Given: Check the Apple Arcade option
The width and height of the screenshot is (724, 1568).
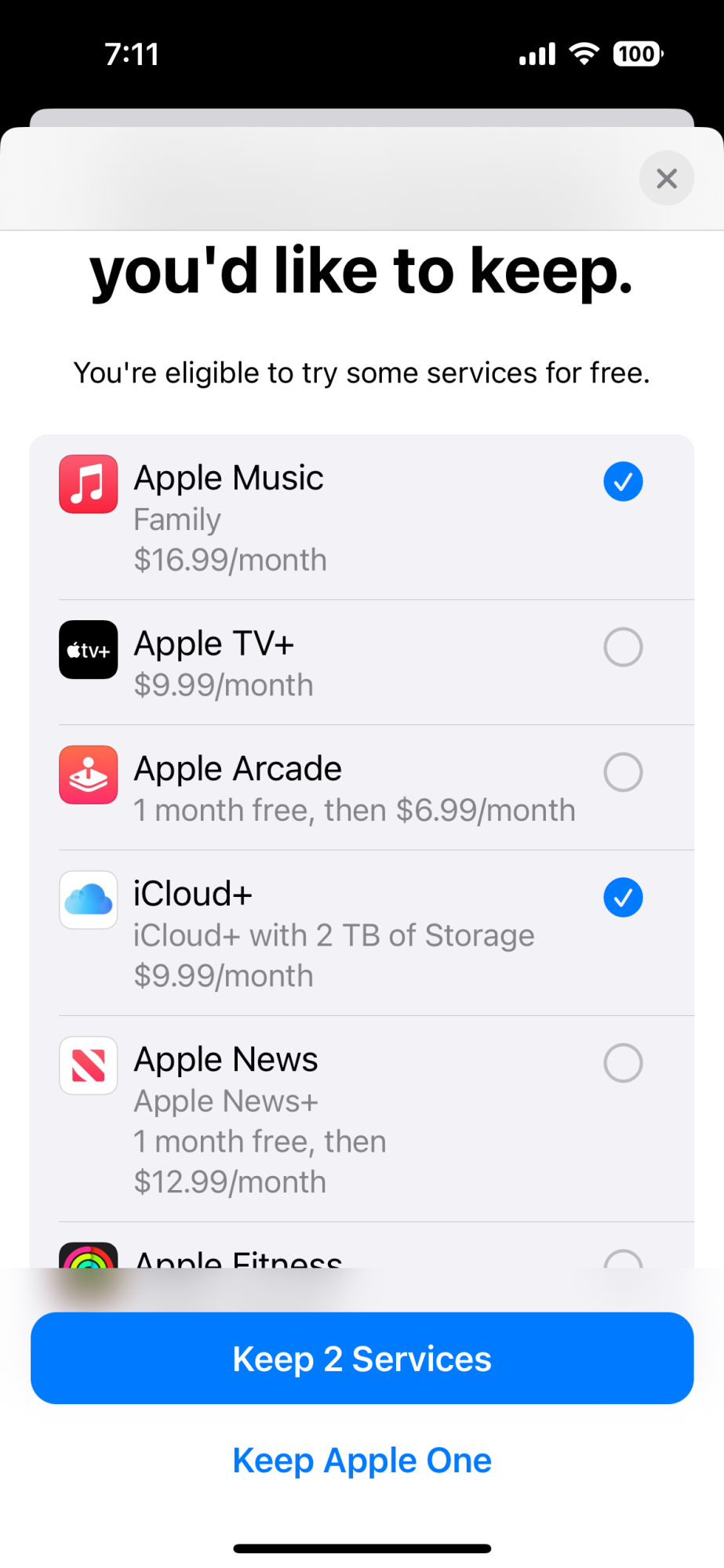Looking at the screenshot, I should (x=623, y=772).
